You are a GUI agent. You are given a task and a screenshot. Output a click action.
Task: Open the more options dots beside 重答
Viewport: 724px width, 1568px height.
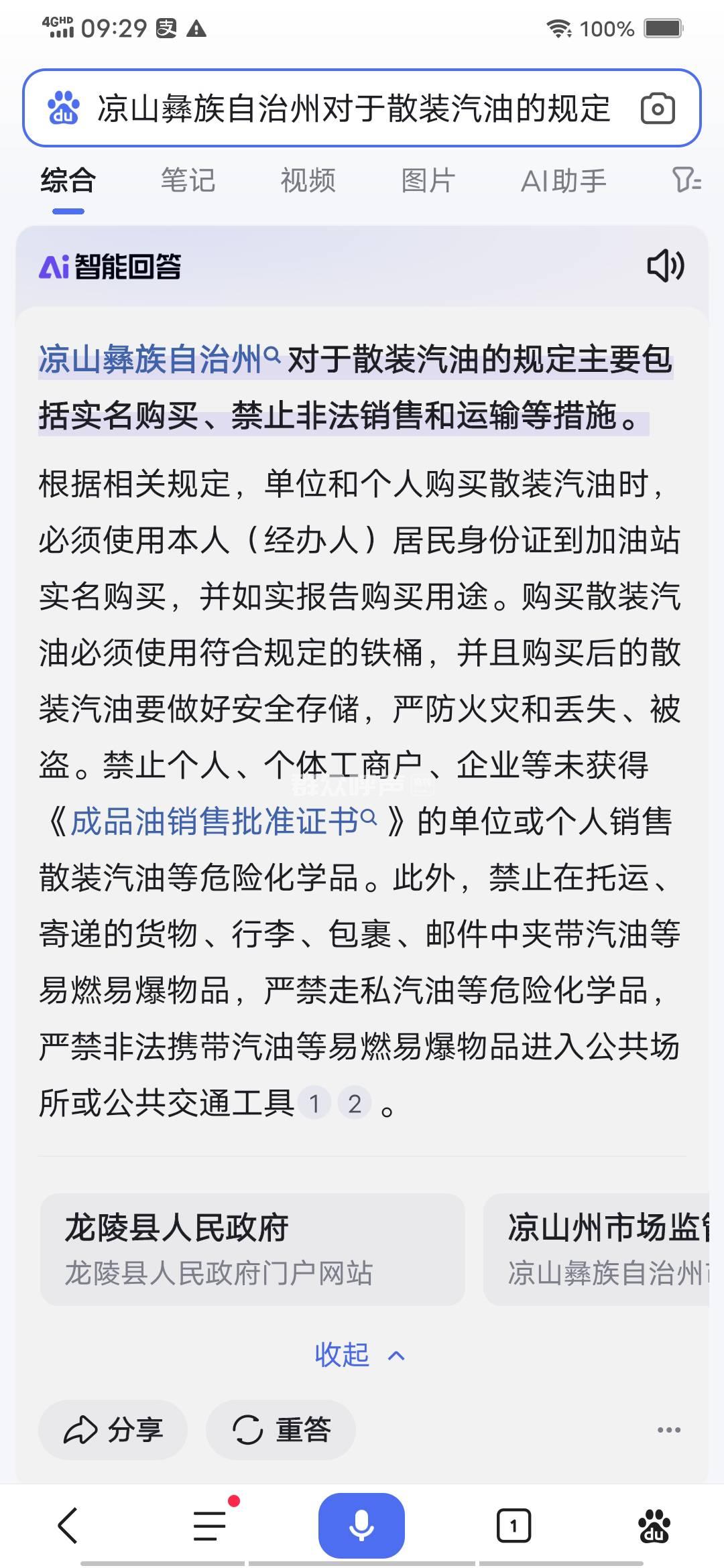668,1430
